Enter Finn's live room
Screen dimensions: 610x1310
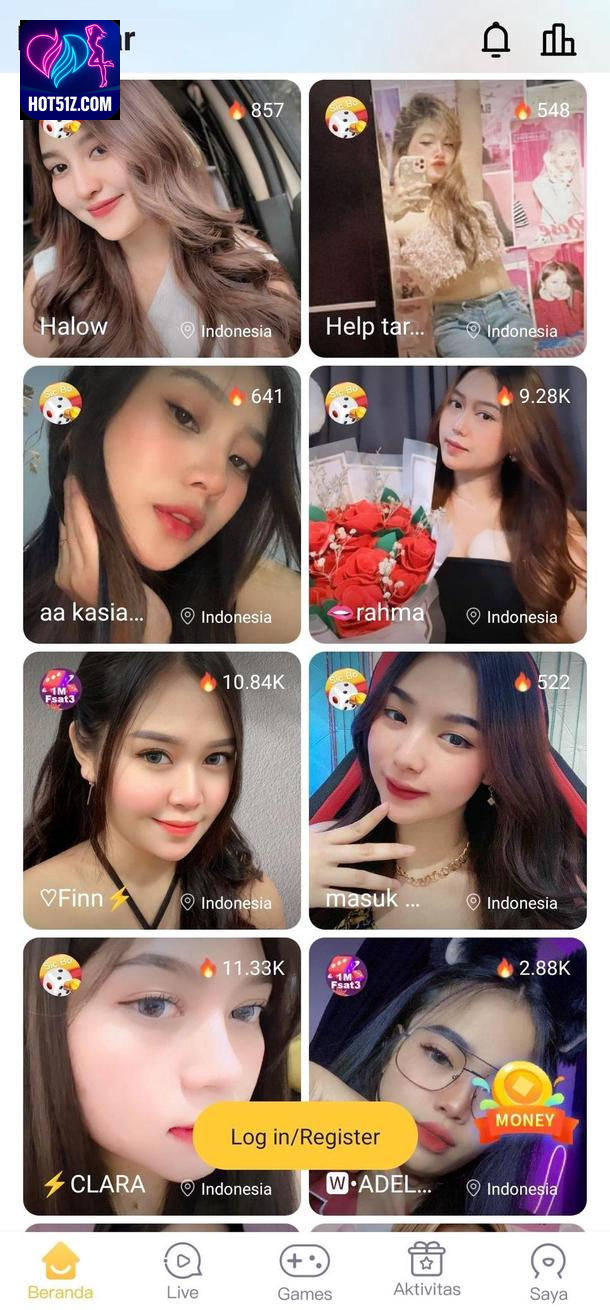tap(162, 790)
